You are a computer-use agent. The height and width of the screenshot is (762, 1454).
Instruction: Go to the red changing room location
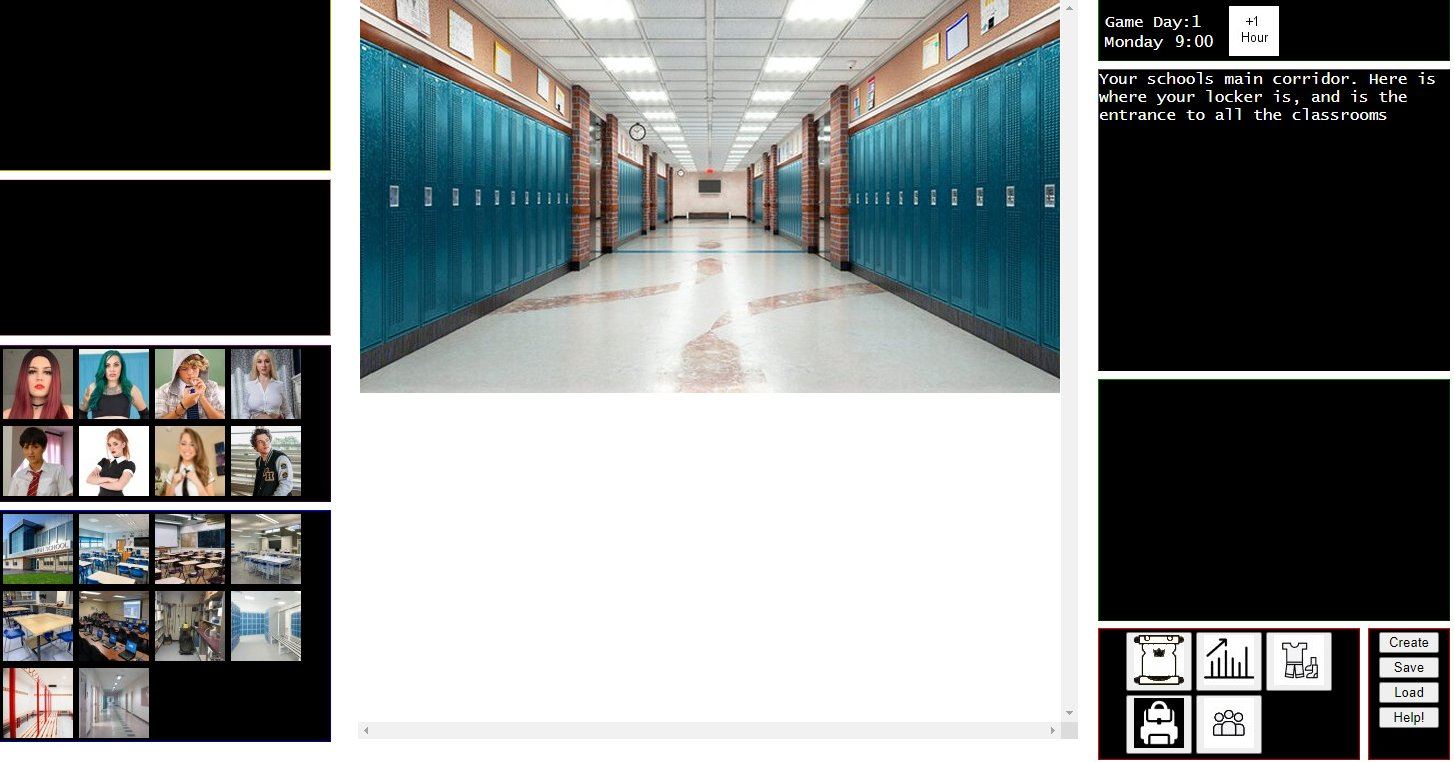tap(38, 703)
